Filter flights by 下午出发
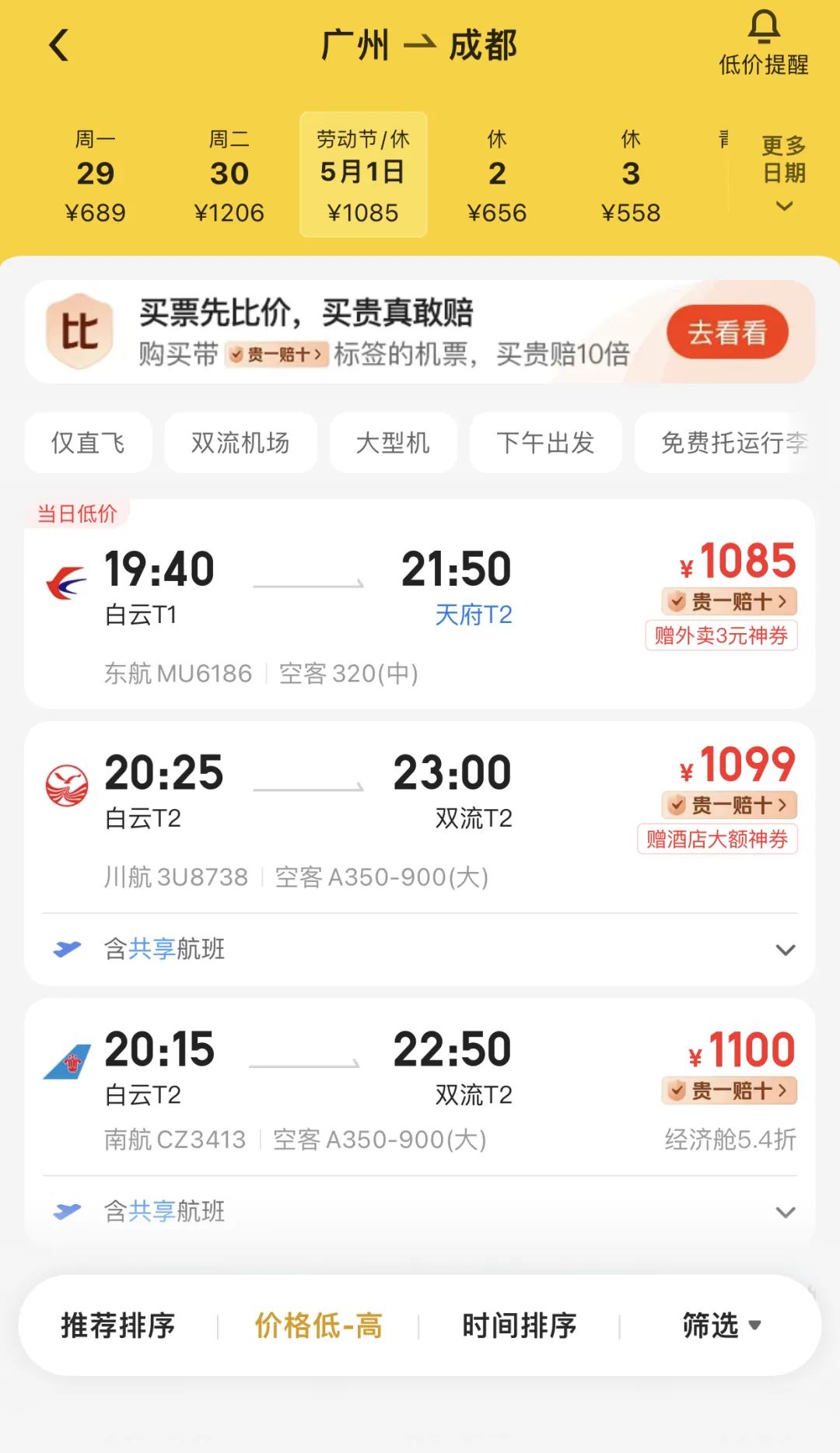This screenshot has width=840, height=1453. point(545,443)
